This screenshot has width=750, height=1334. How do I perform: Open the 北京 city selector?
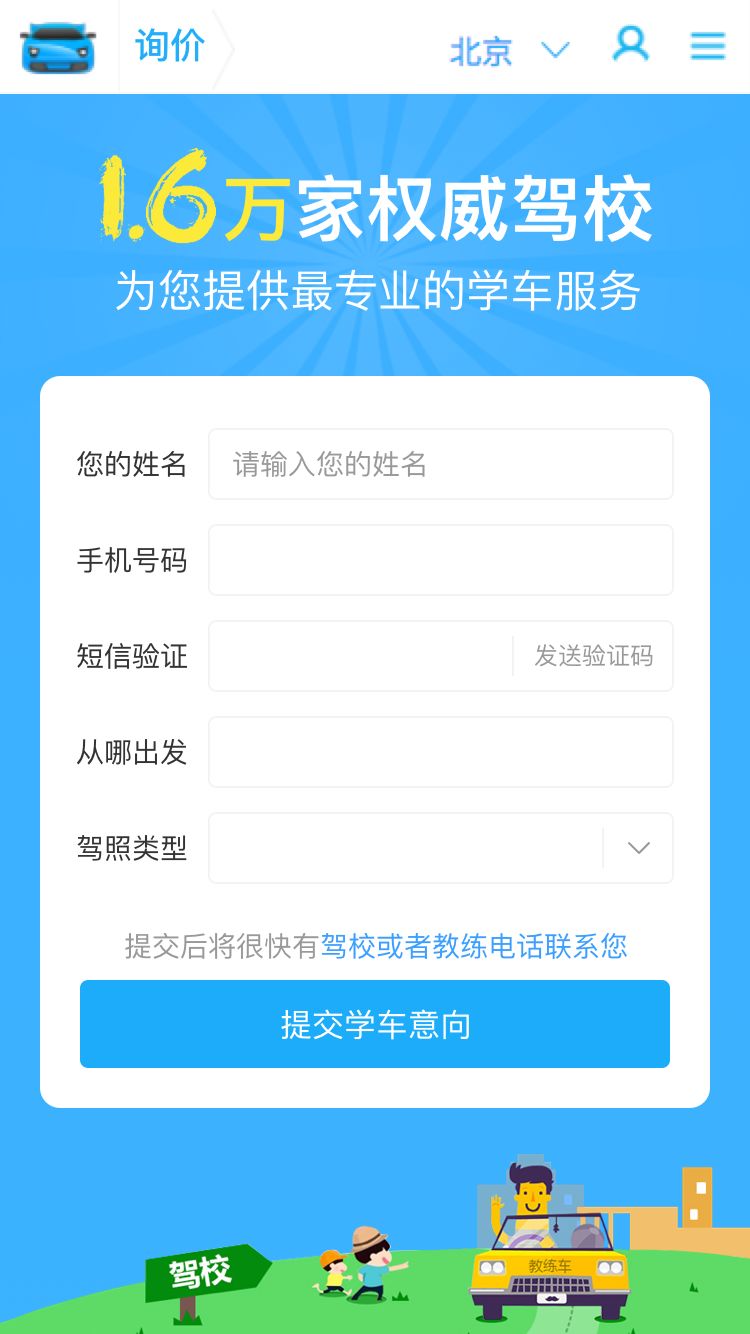click(508, 50)
